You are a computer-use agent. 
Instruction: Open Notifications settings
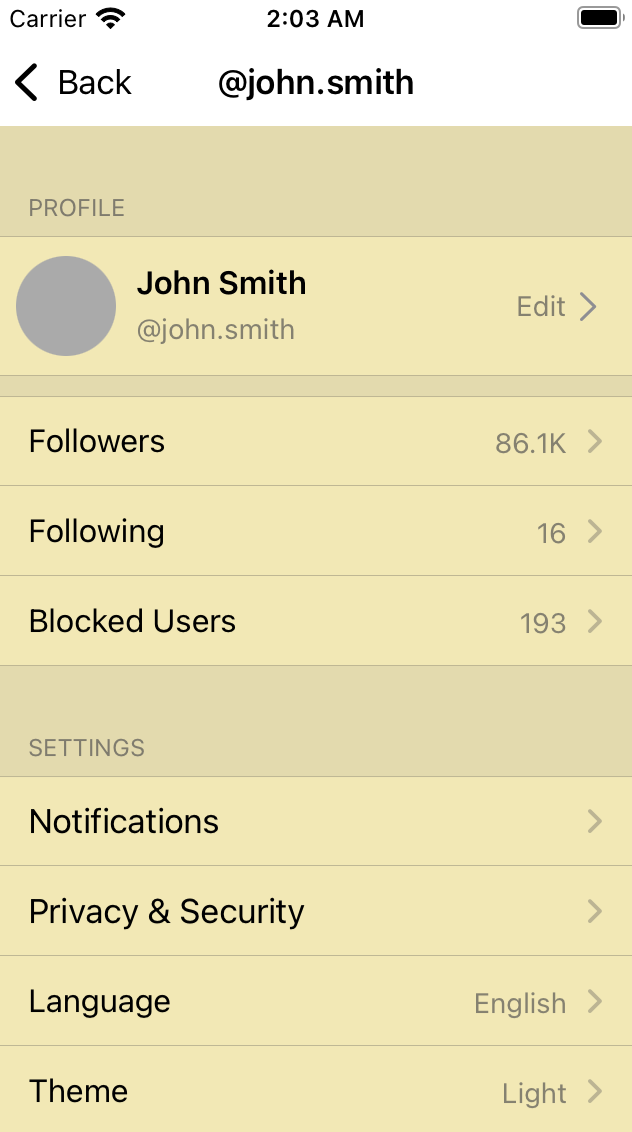click(x=316, y=821)
